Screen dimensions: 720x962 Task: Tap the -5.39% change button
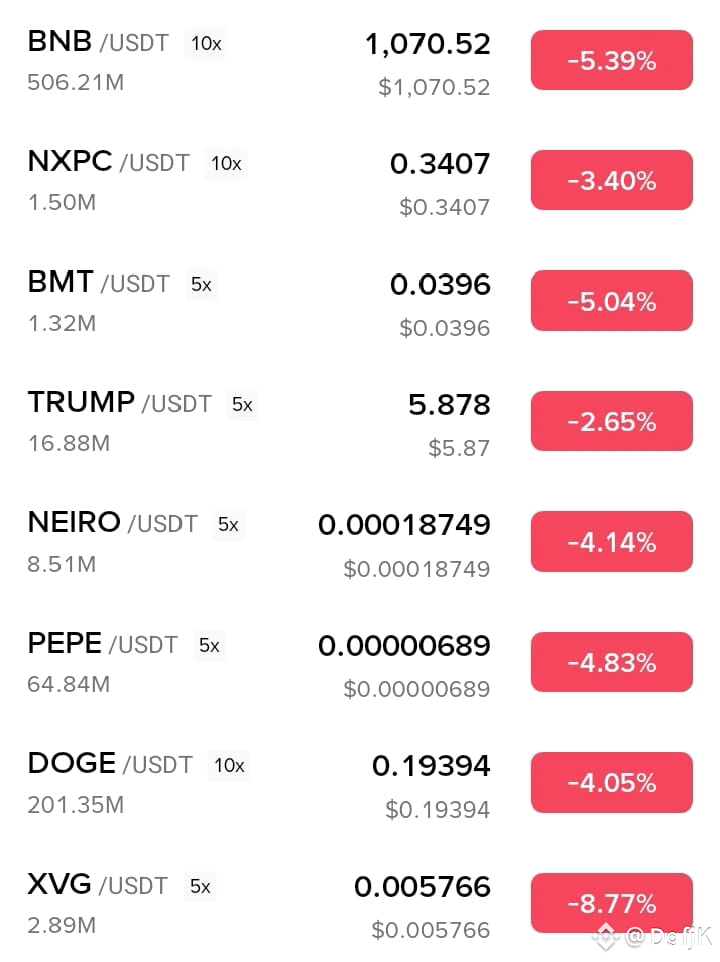[611, 60]
